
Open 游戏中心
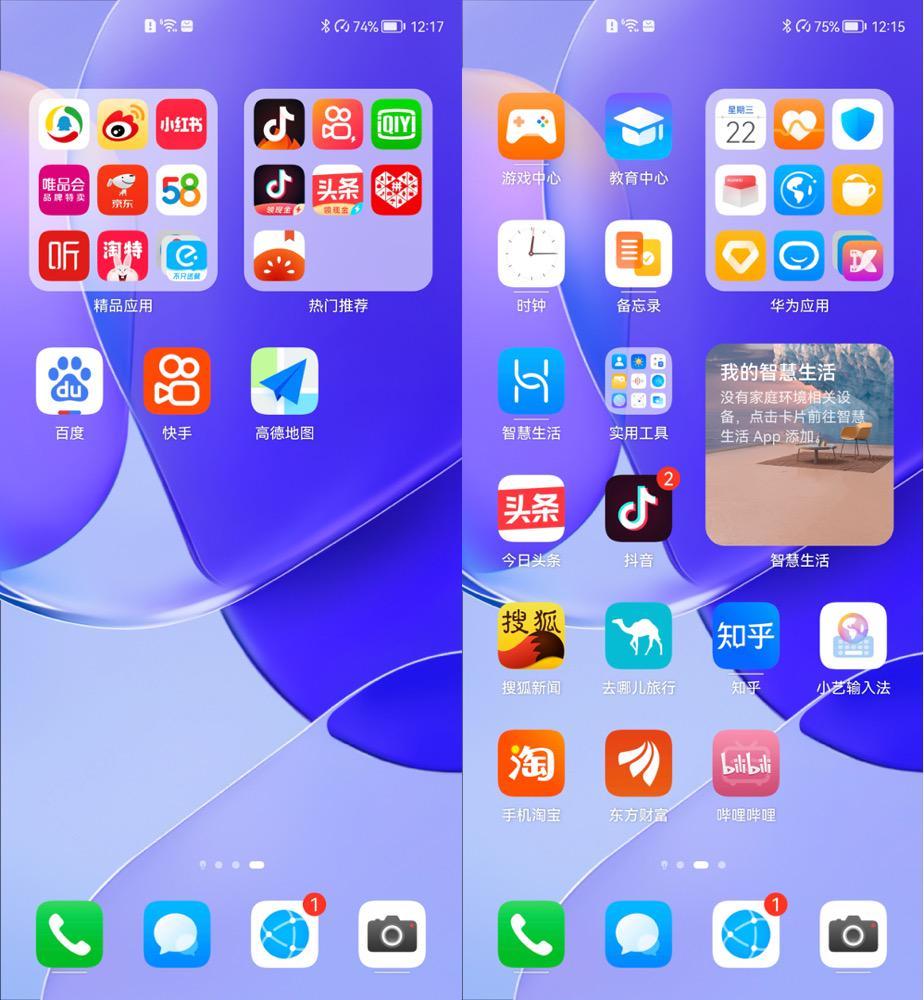[x=531, y=127]
